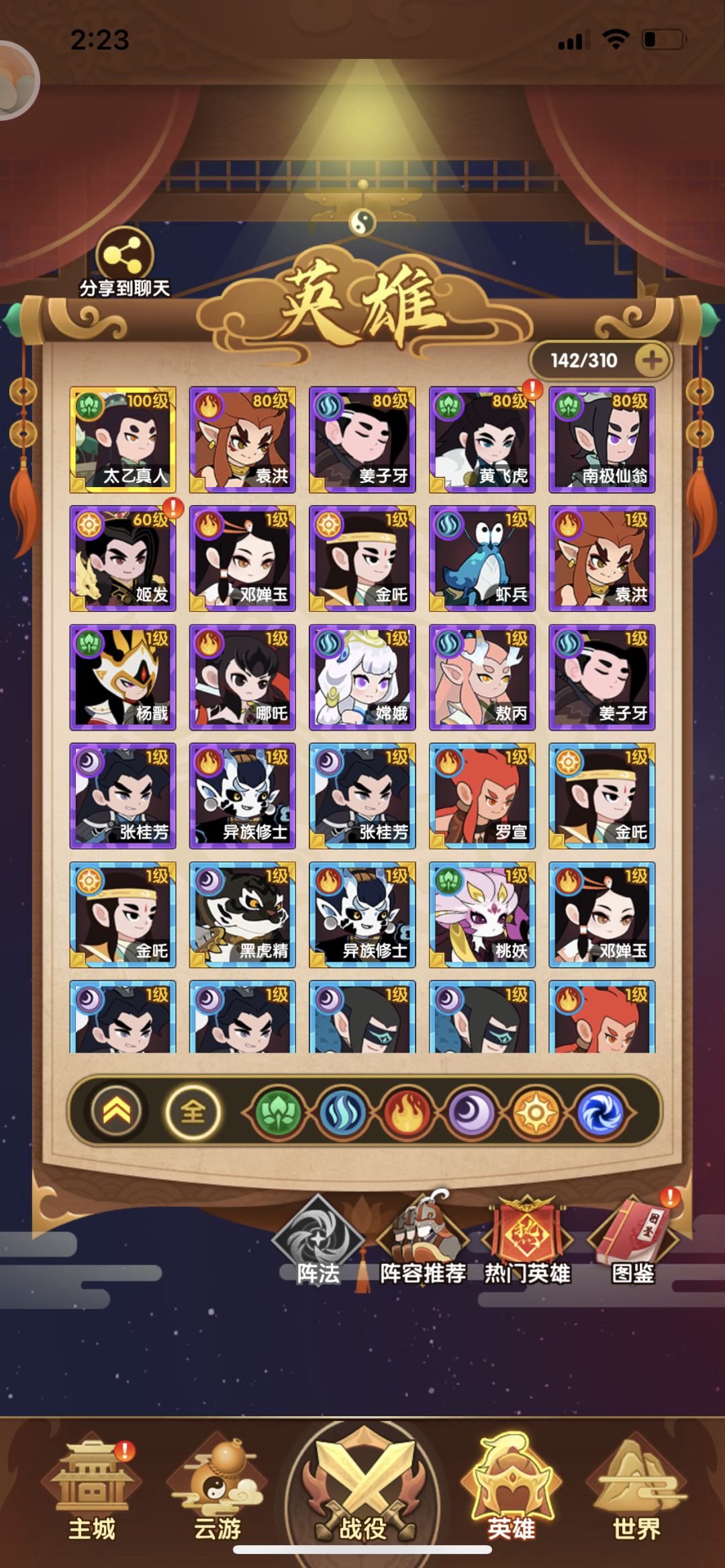The height and width of the screenshot is (1568, 725).
Task: Tap the plus button beside 142/310
Action: point(652,360)
